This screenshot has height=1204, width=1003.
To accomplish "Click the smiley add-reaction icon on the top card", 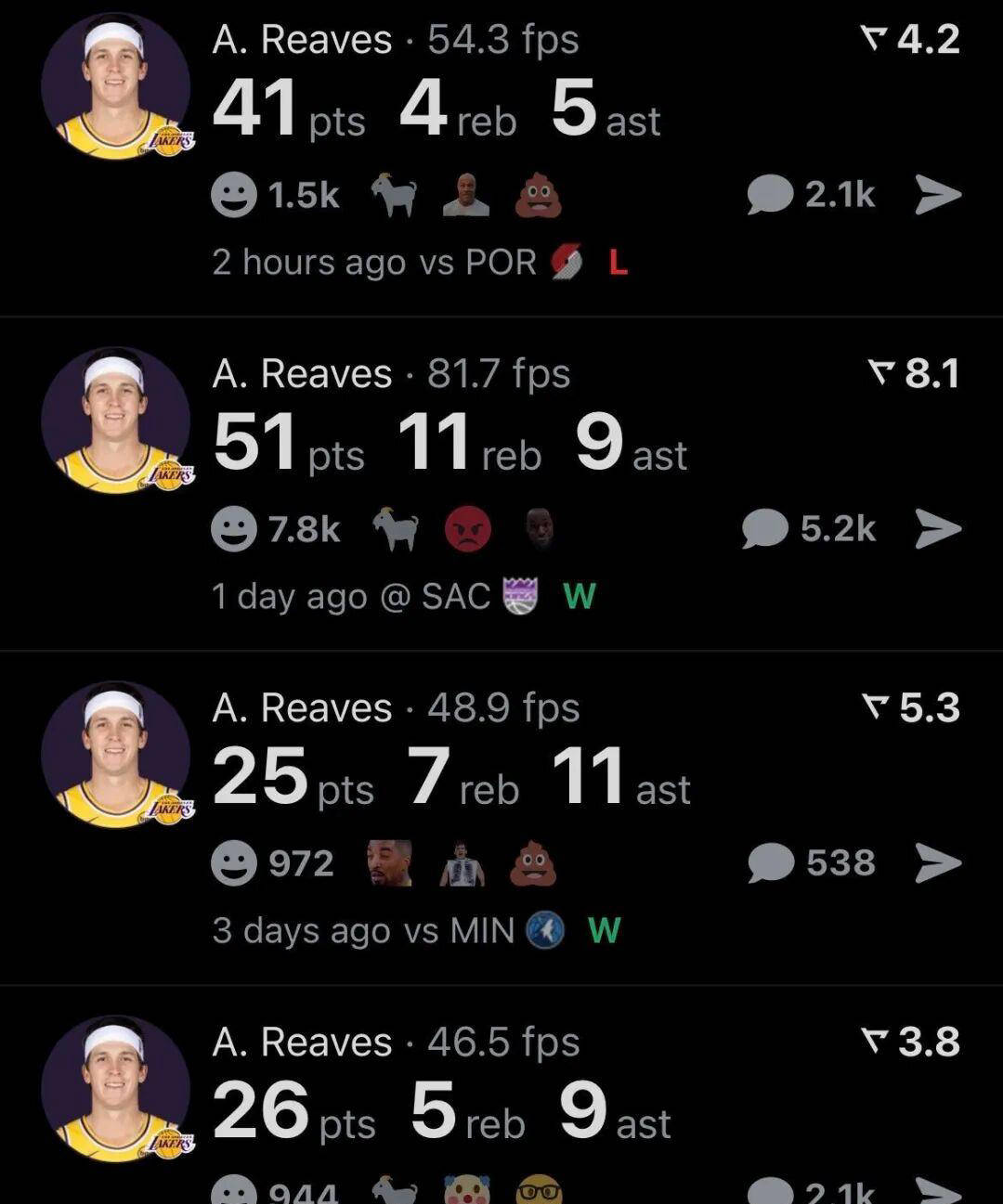I will click(x=235, y=192).
